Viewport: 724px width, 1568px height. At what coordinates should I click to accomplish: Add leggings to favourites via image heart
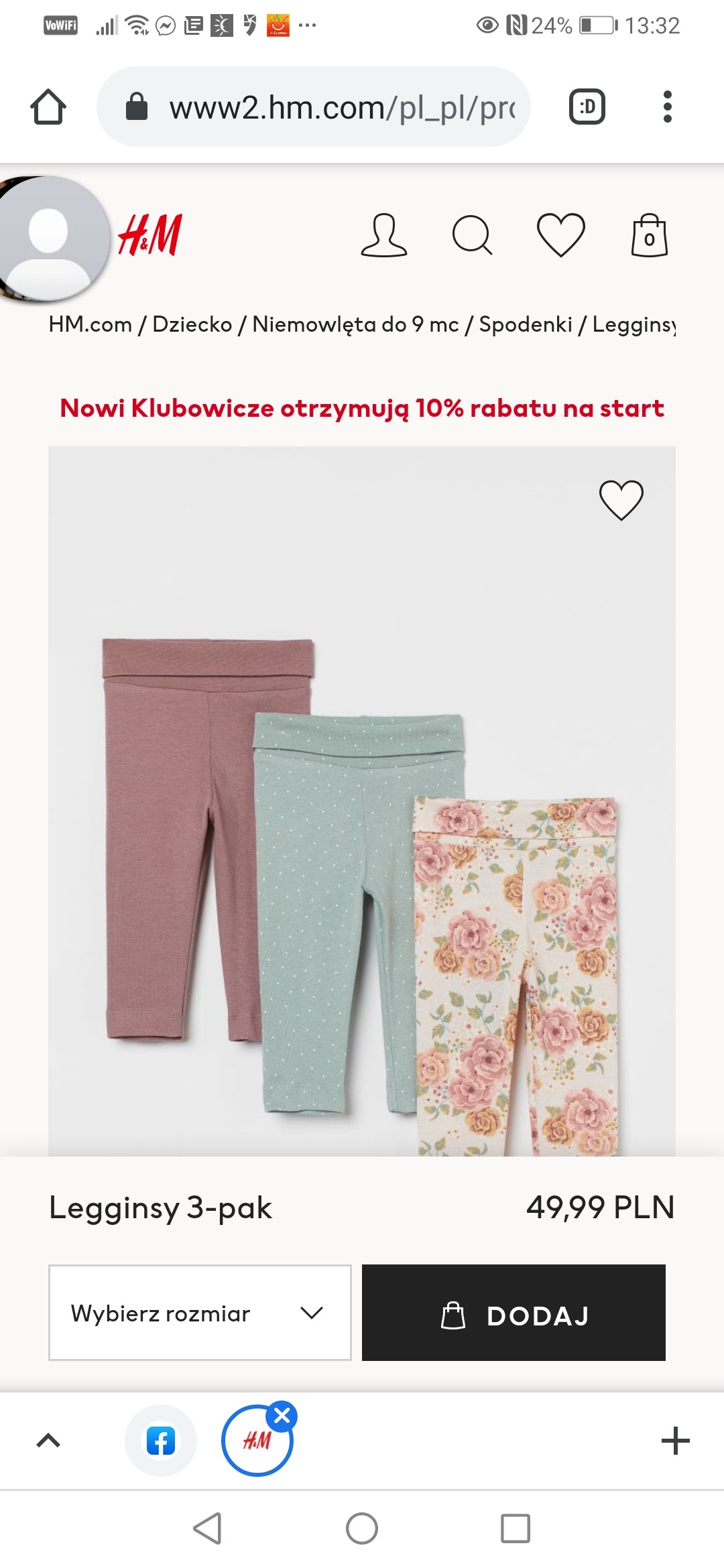[621, 500]
